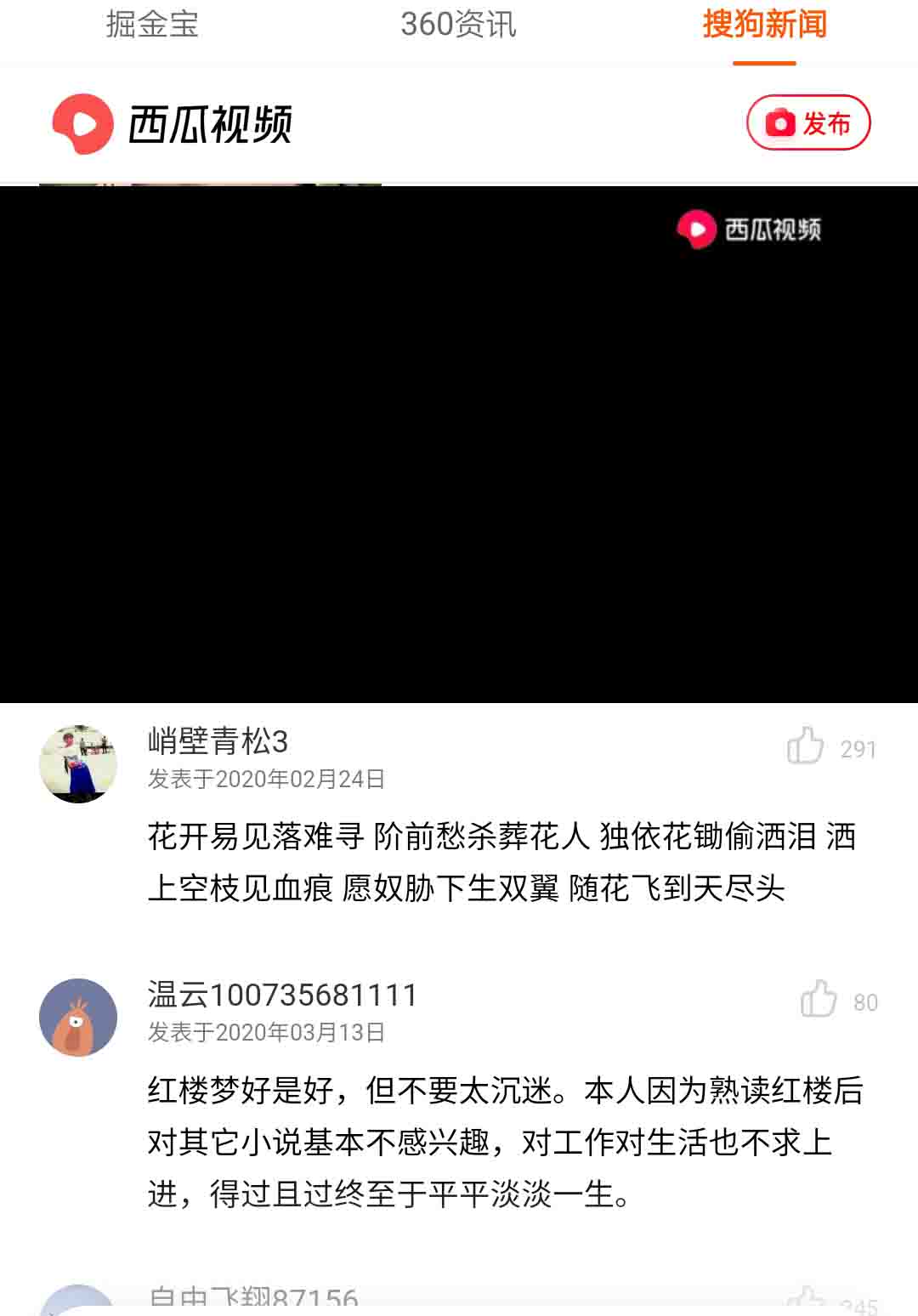Switch to the 360资讯 tab
The width and height of the screenshot is (918, 1316).
pos(458,25)
